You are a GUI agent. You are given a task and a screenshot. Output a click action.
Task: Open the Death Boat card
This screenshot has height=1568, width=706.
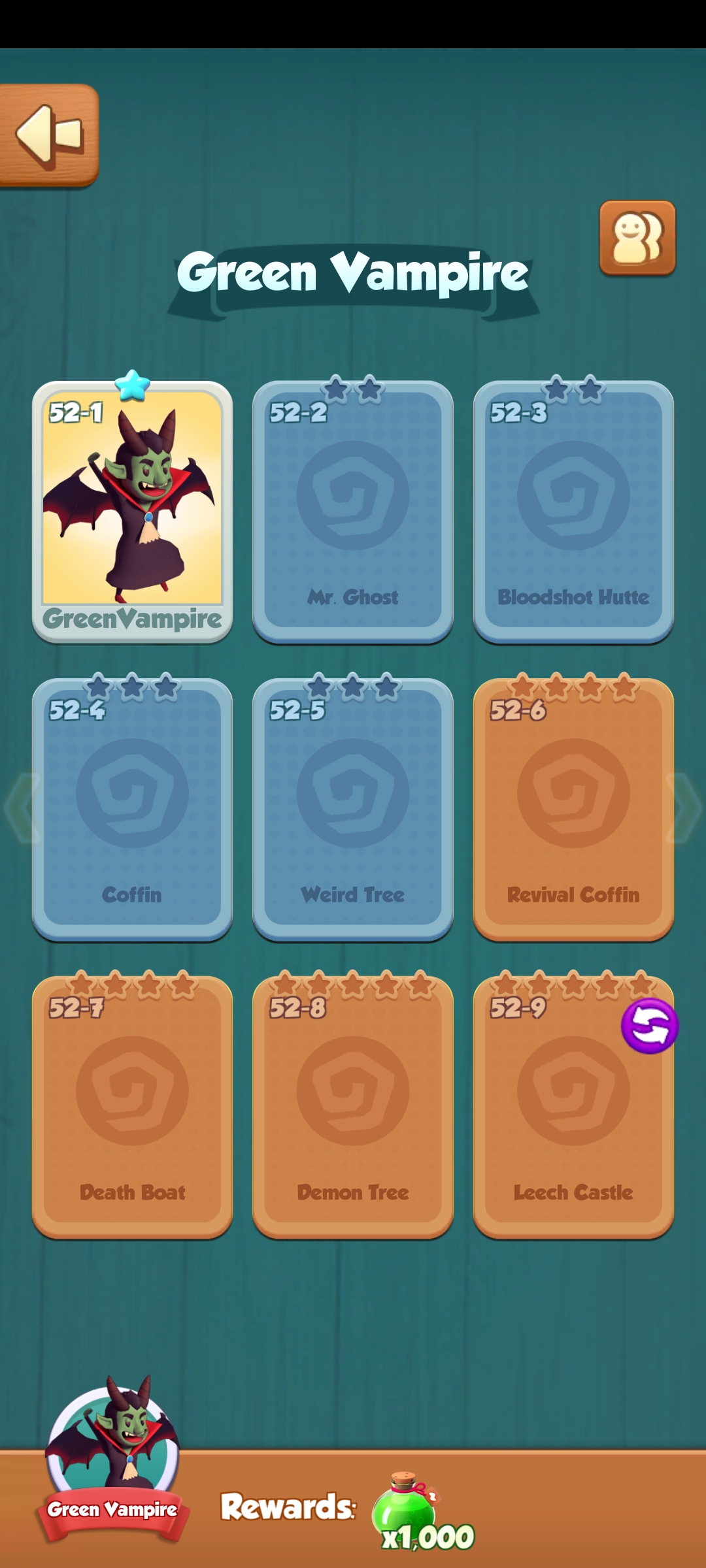click(132, 1107)
